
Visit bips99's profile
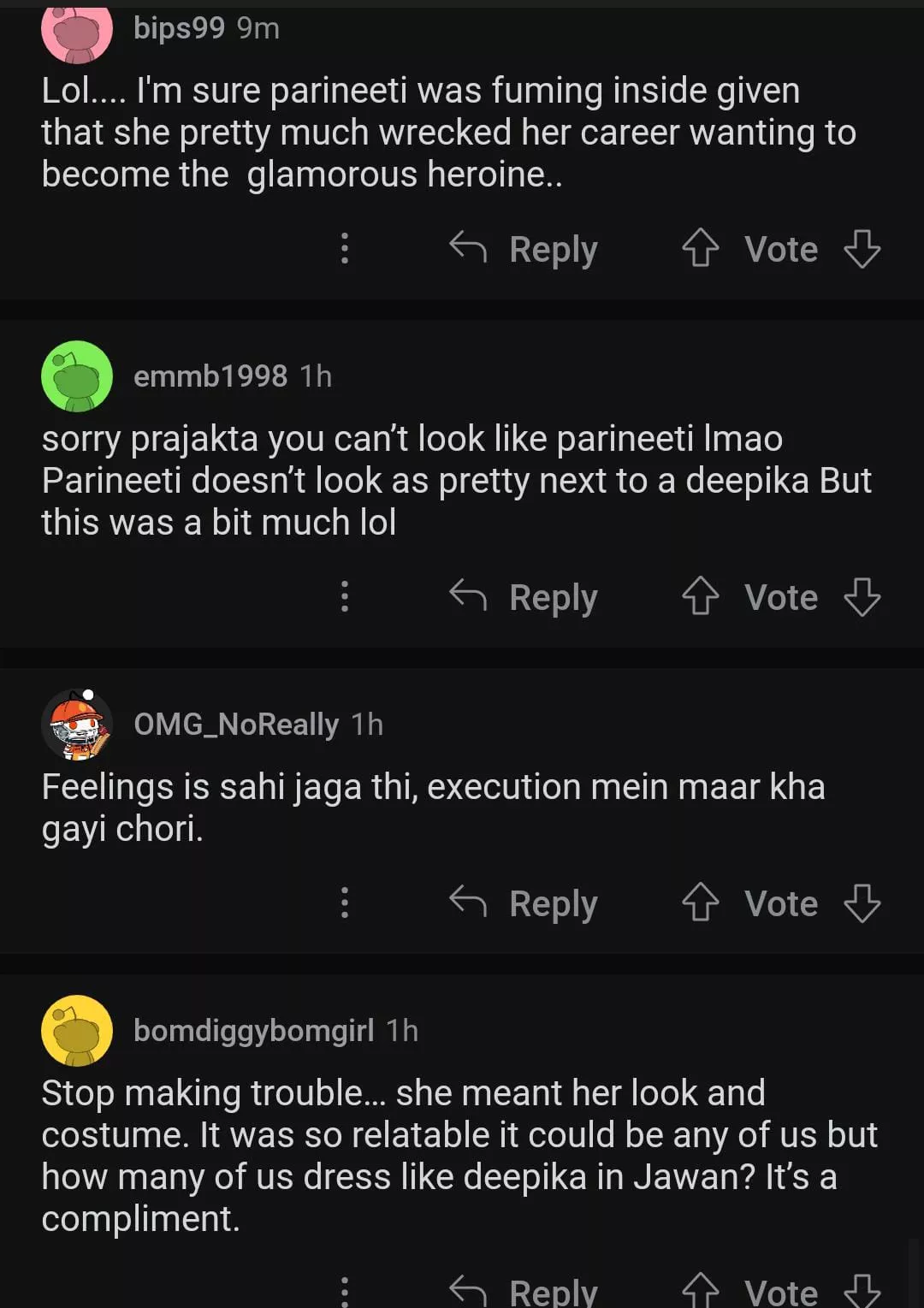pyautogui.click(x=179, y=28)
